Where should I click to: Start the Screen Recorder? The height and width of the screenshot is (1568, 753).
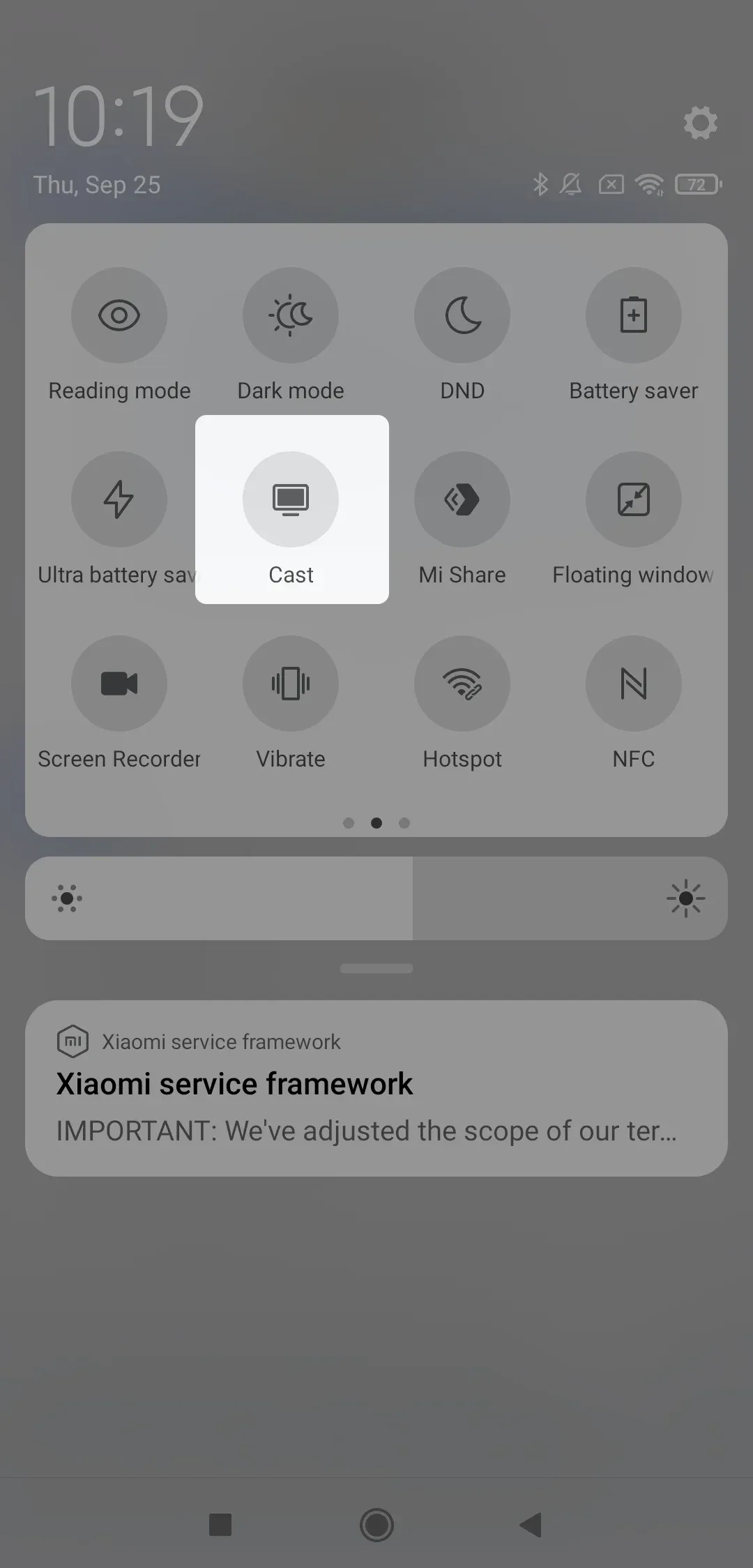(x=119, y=684)
